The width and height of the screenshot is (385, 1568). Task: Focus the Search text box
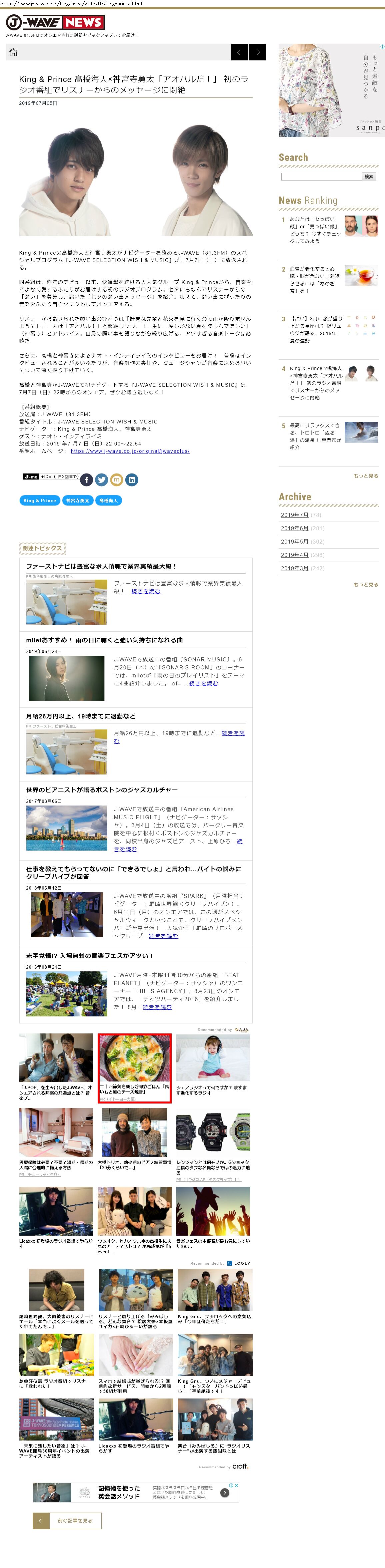point(321,177)
